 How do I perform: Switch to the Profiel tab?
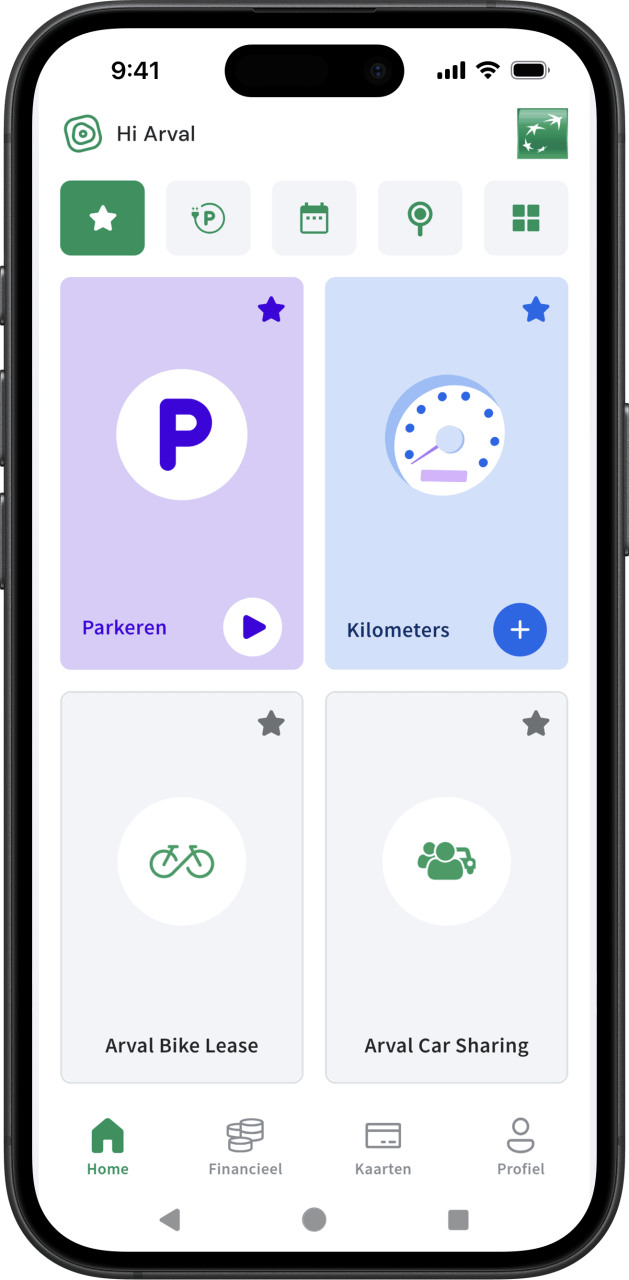coord(521,1146)
